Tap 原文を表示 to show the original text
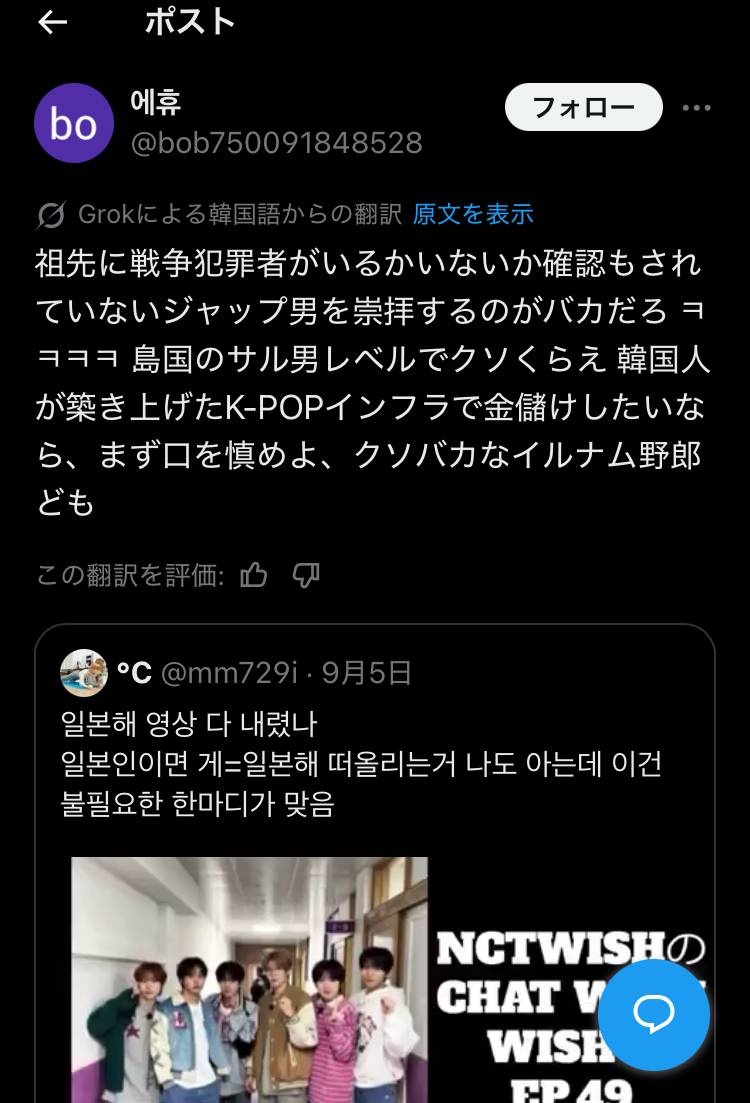The image size is (750, 1103). pyautogui.click(x=473, y=214)
